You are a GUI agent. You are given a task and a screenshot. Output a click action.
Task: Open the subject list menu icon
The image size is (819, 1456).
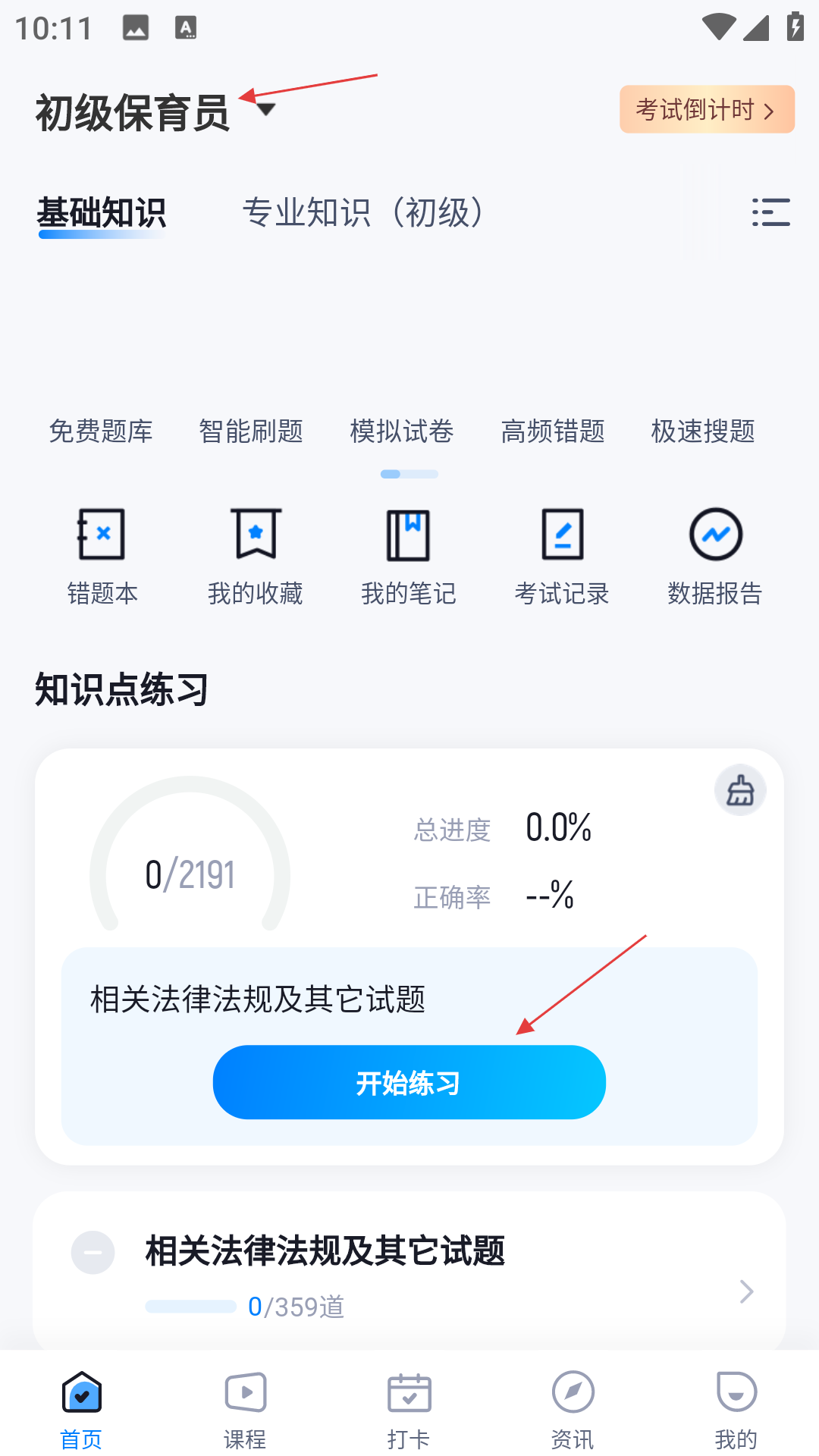(x=770, y=212)
